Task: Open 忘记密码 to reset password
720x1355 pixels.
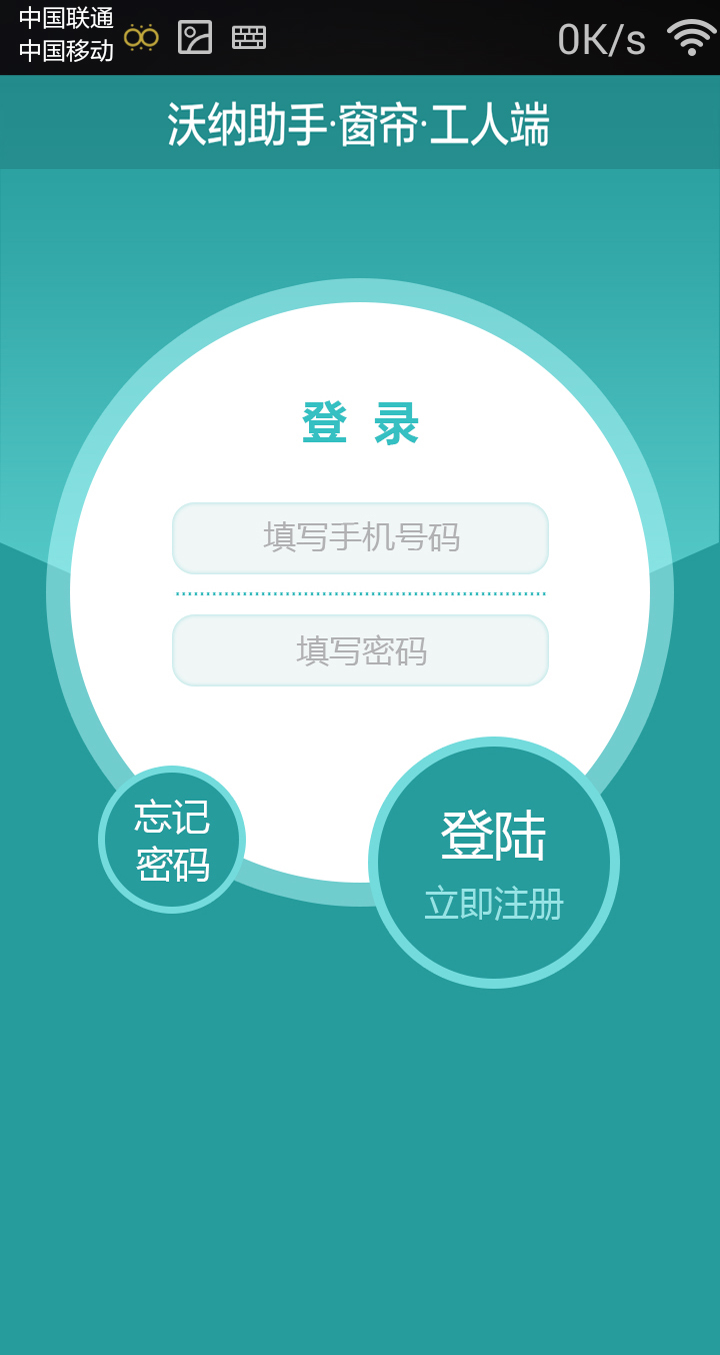Action: point(172,840)
